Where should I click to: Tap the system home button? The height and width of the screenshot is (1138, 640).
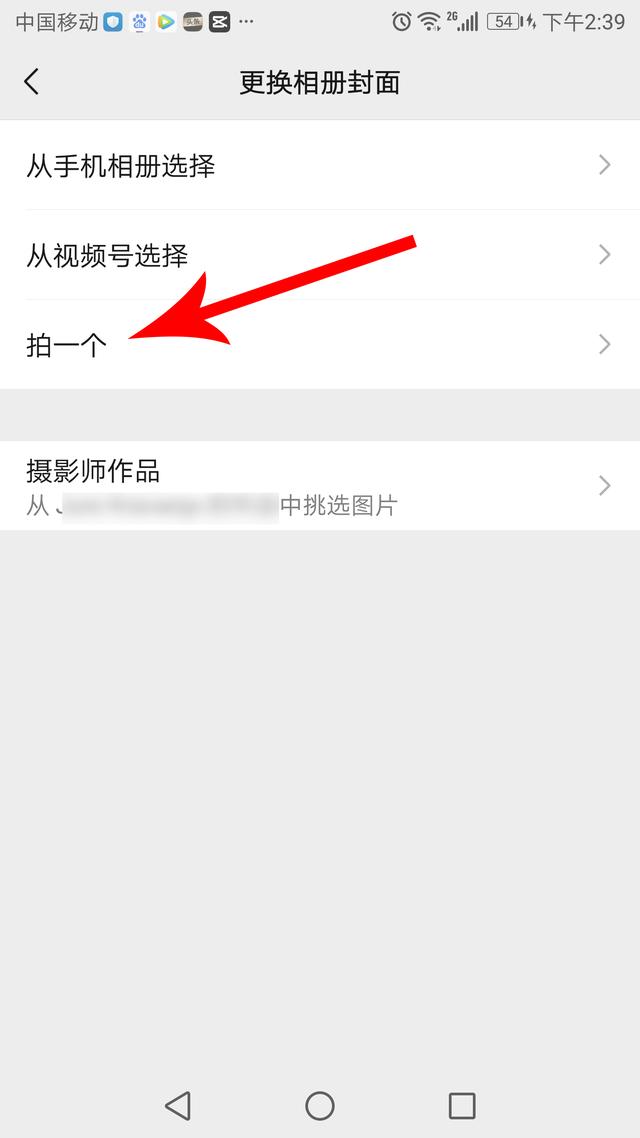[320, 1105]
